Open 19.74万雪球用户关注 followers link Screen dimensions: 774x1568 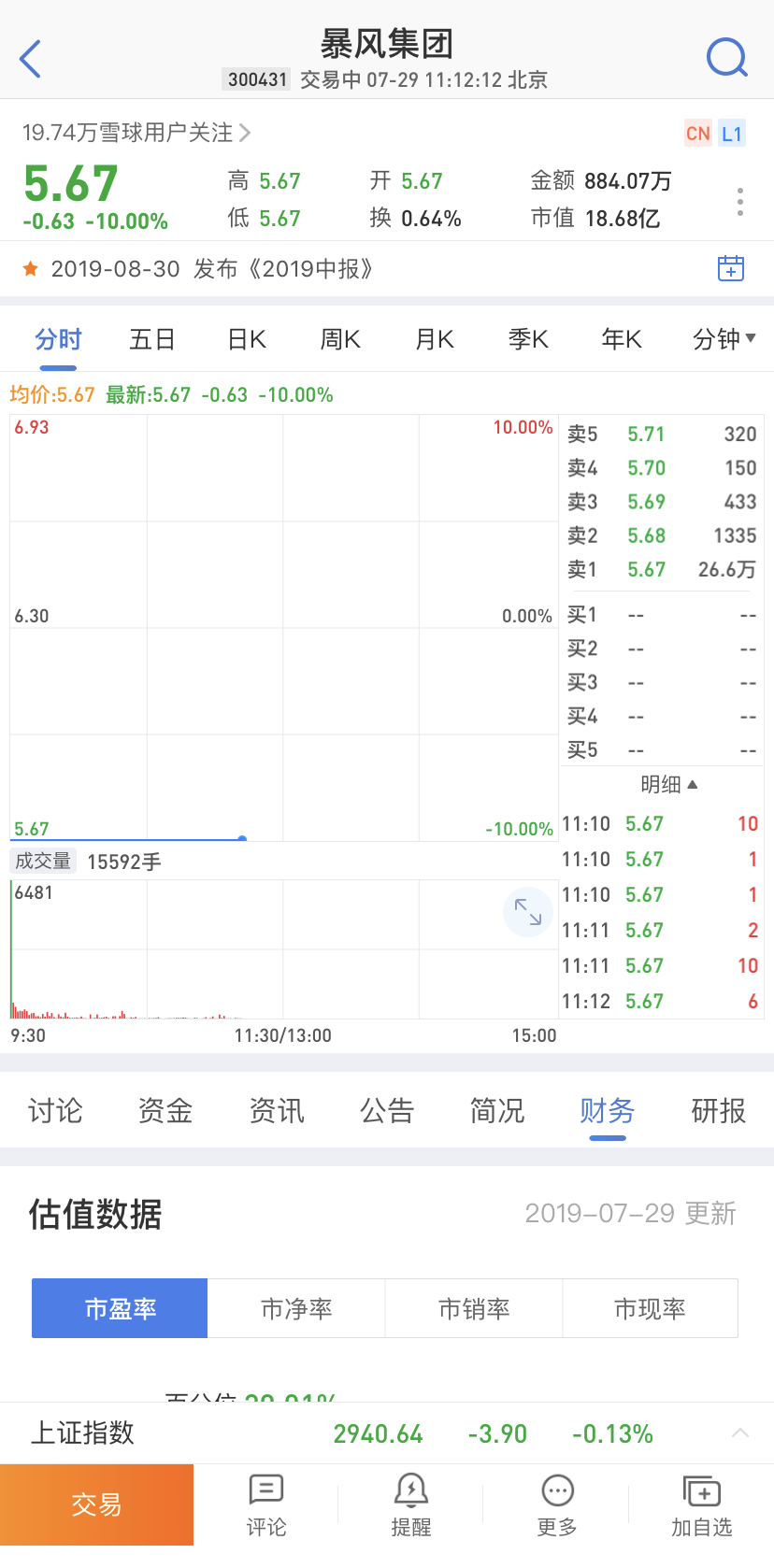136,133
